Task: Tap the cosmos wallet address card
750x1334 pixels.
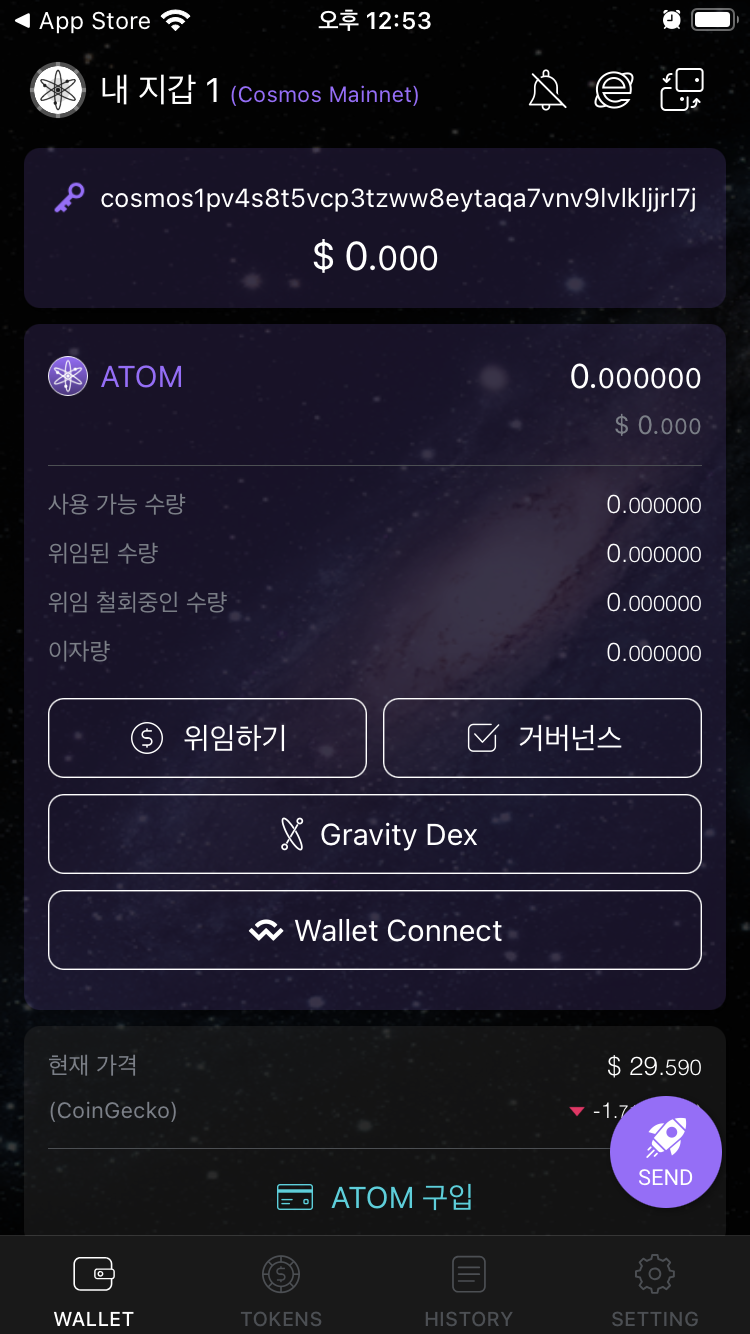Action: pyautogui.click(x=375, y=228)
